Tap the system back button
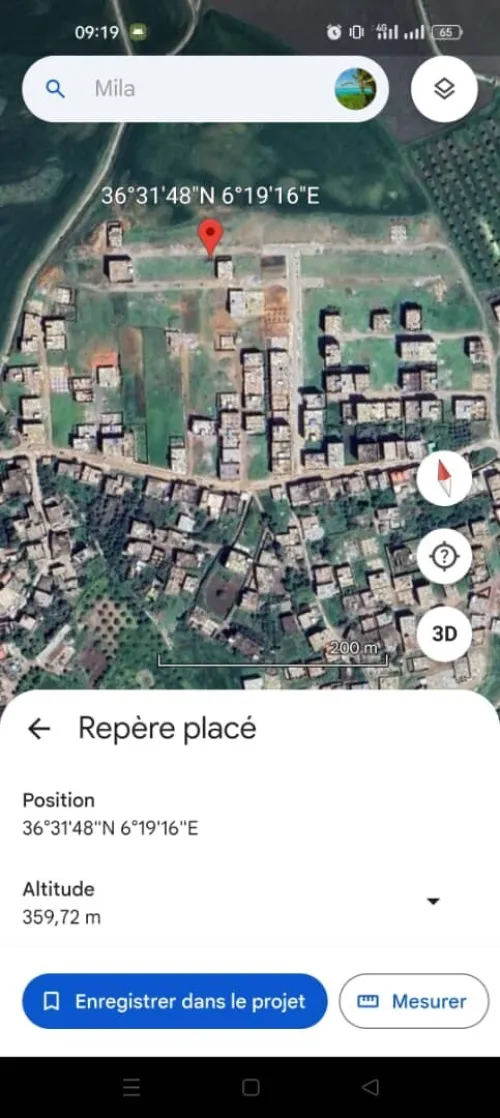The height and width of the screenshot is (1118, 500). 369,1087
